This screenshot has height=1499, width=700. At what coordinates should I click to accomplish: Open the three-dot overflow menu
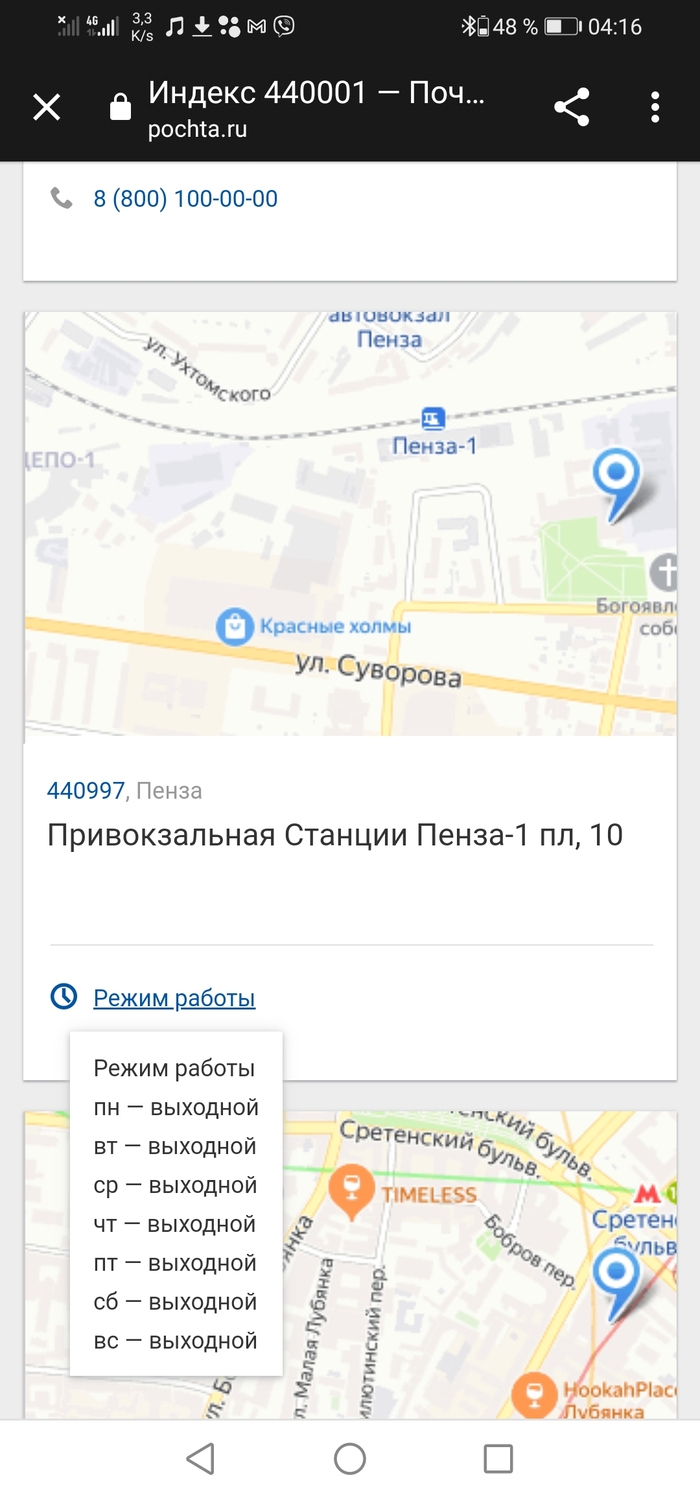pyautogui.click(x=655, y=107)
